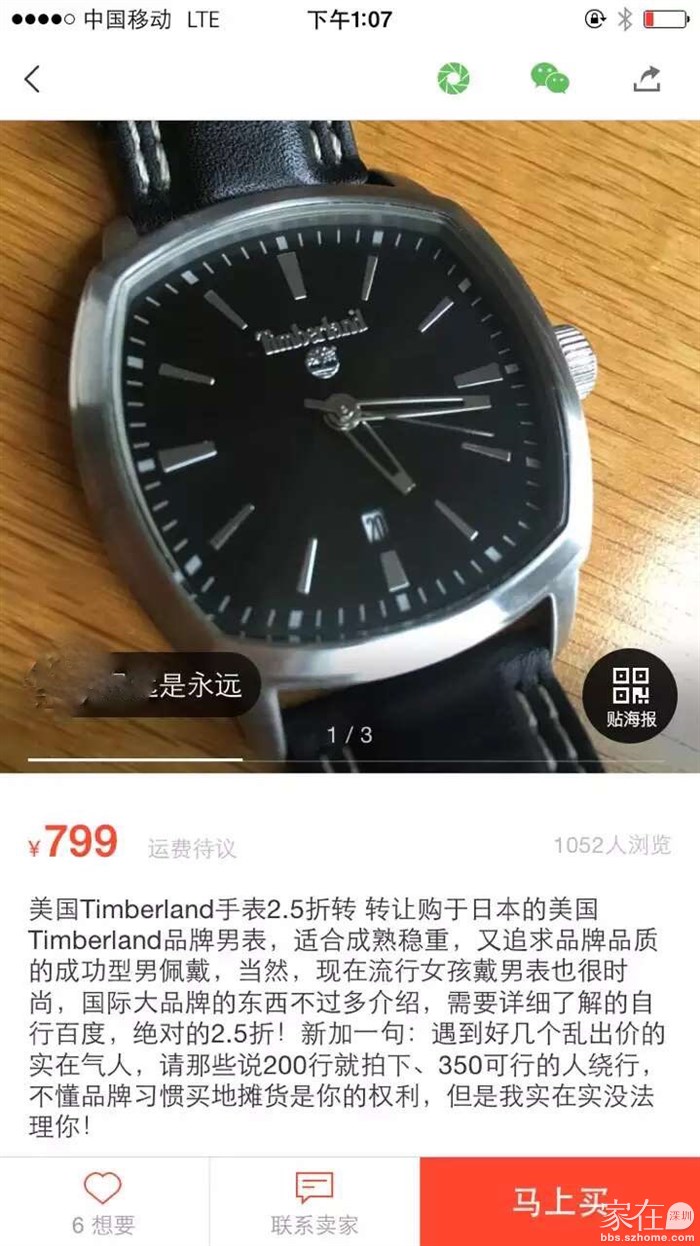The image size is (700, 1246).
Task: Send this listing to a WeChat friend
Action: [x=549, y=78]
